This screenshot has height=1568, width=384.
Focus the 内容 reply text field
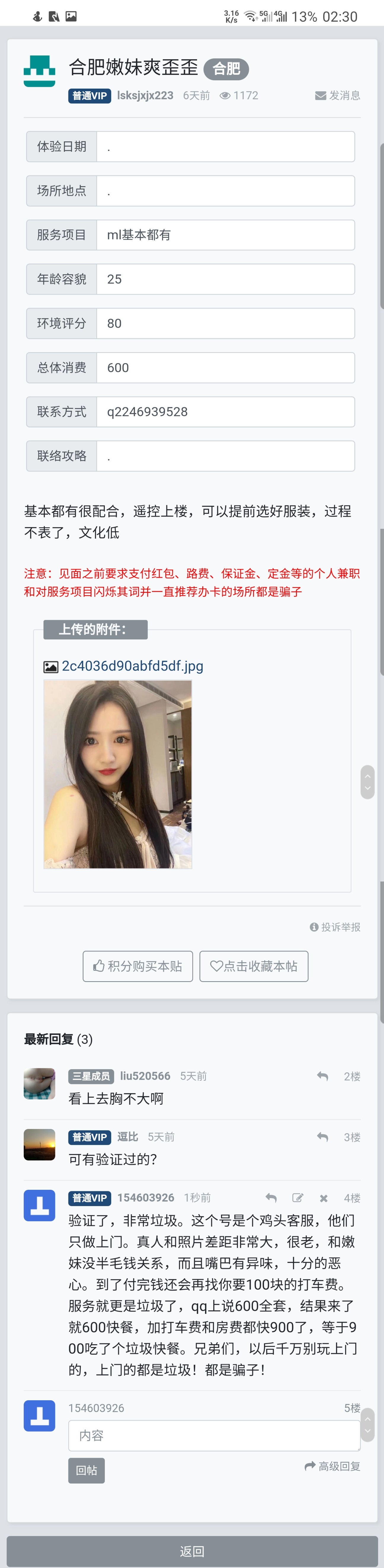pyautogui.click(x=214, y=1435)
